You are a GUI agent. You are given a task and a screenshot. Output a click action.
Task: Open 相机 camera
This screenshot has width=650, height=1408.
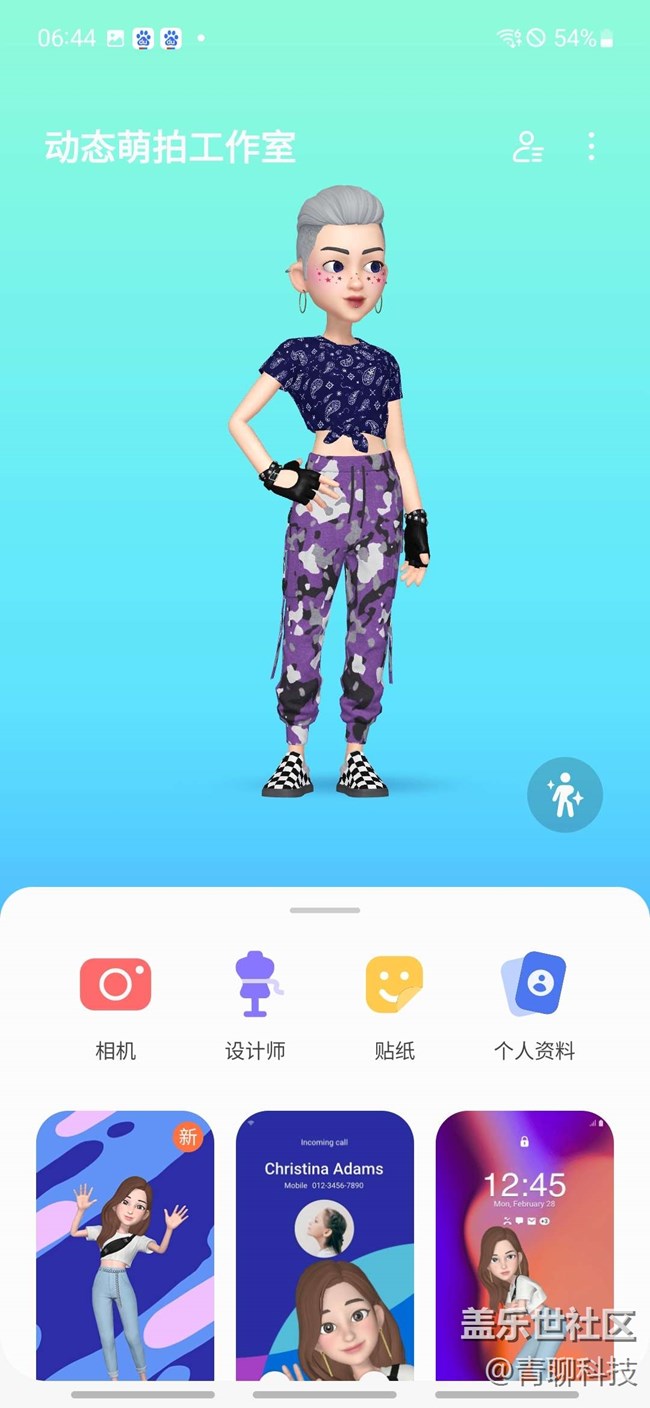tap(115, 1005)
